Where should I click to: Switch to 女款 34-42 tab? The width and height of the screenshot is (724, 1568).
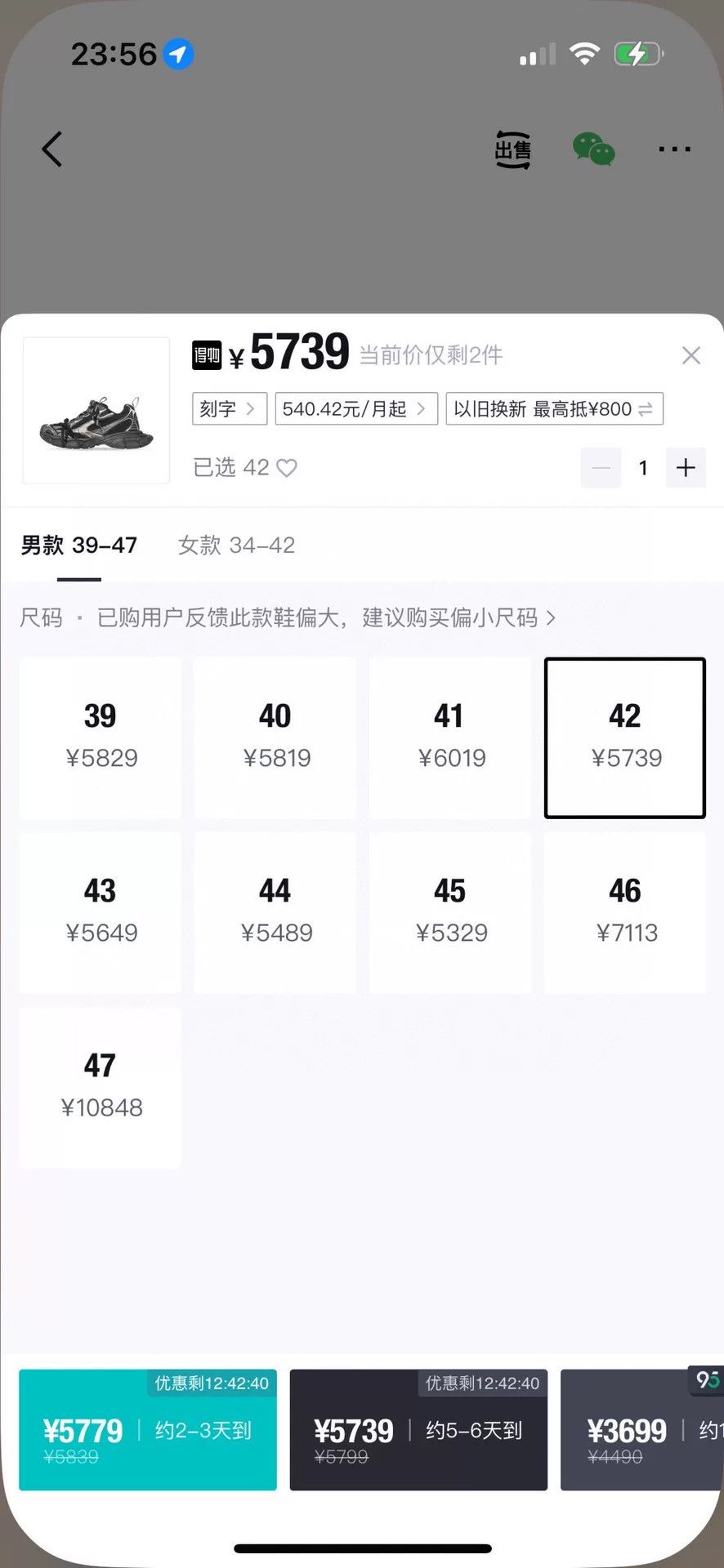[237, 546]
